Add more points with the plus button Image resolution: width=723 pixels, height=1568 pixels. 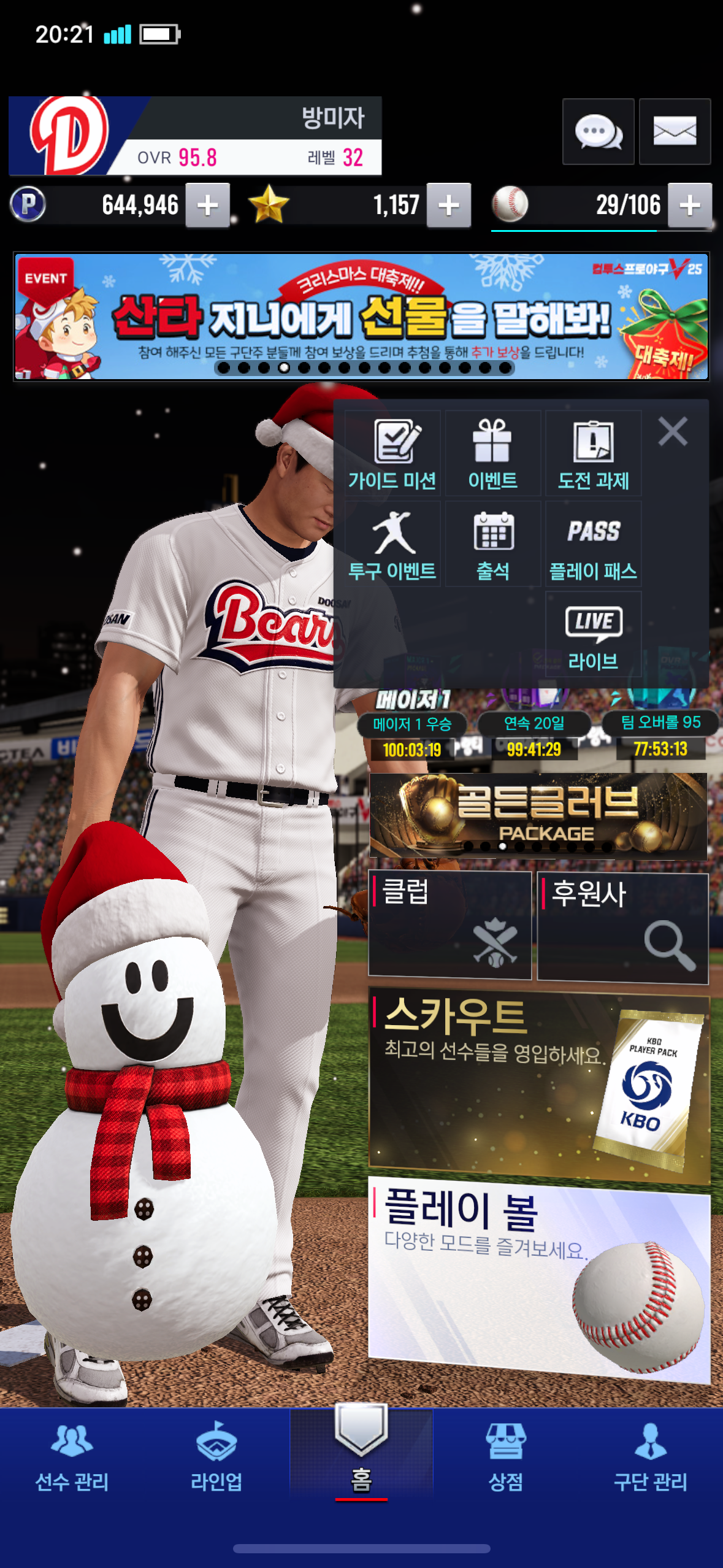pyautogui.click(x=207, y=206)
